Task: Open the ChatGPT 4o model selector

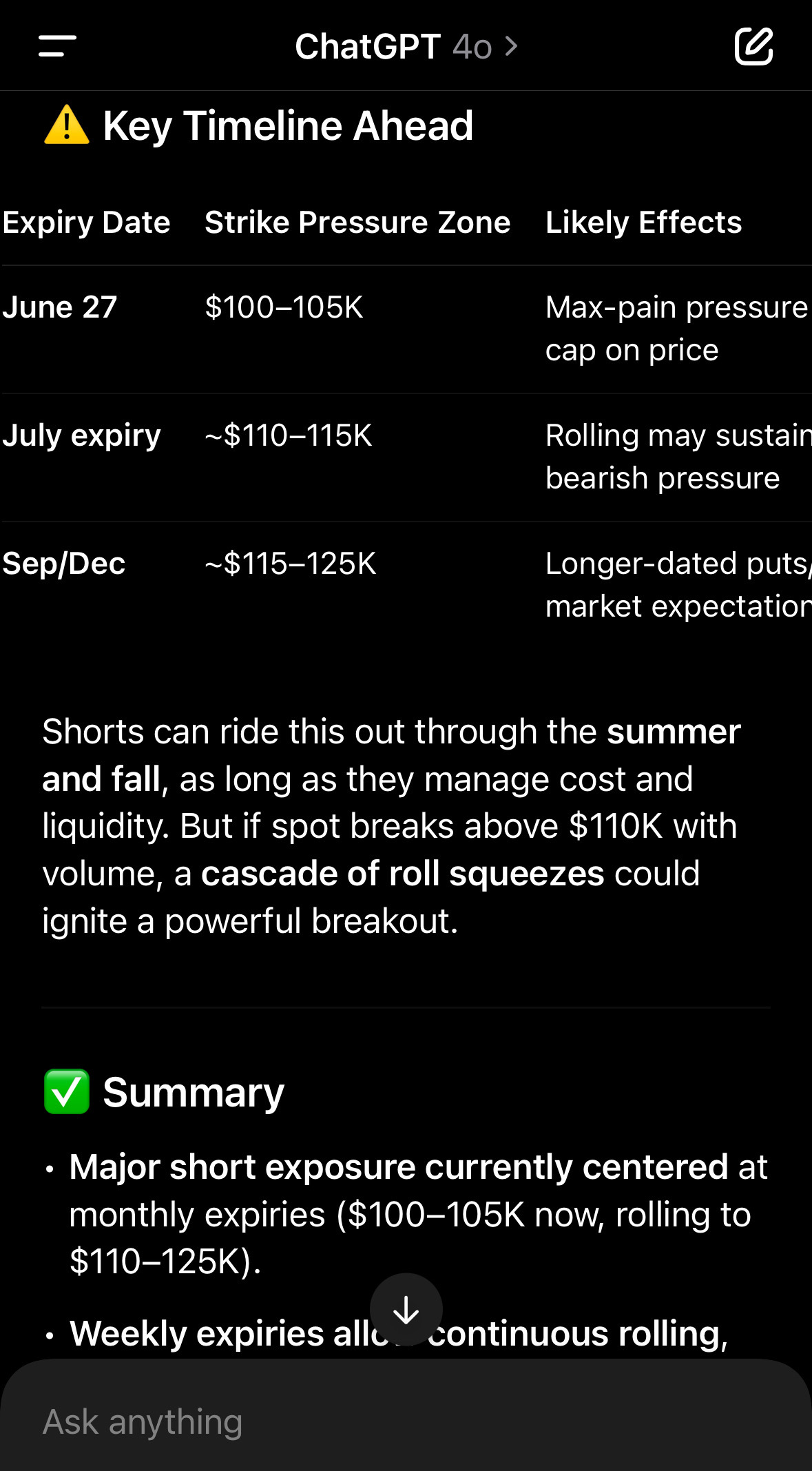Action: tap(406, 47)
